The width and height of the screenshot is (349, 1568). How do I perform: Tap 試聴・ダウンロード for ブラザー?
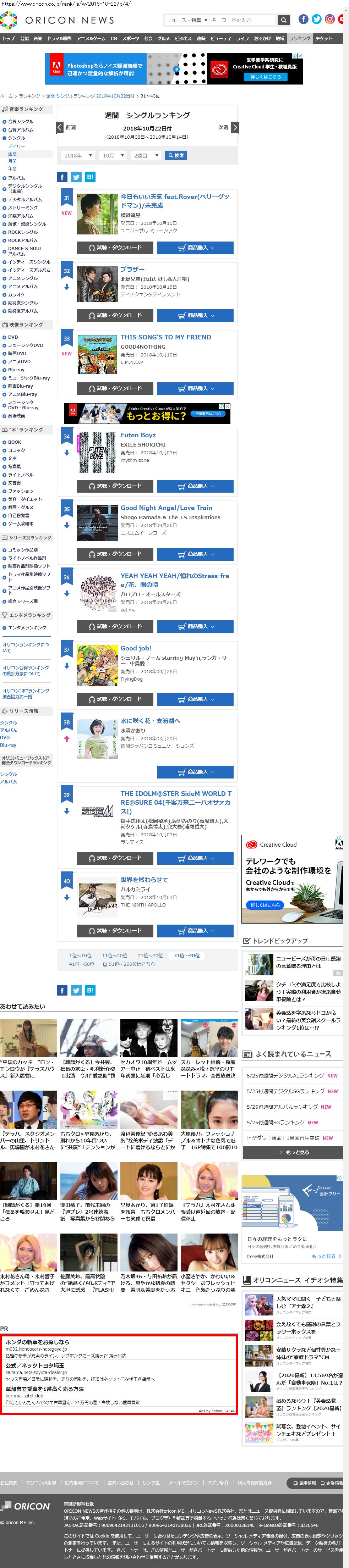(115, 315)
